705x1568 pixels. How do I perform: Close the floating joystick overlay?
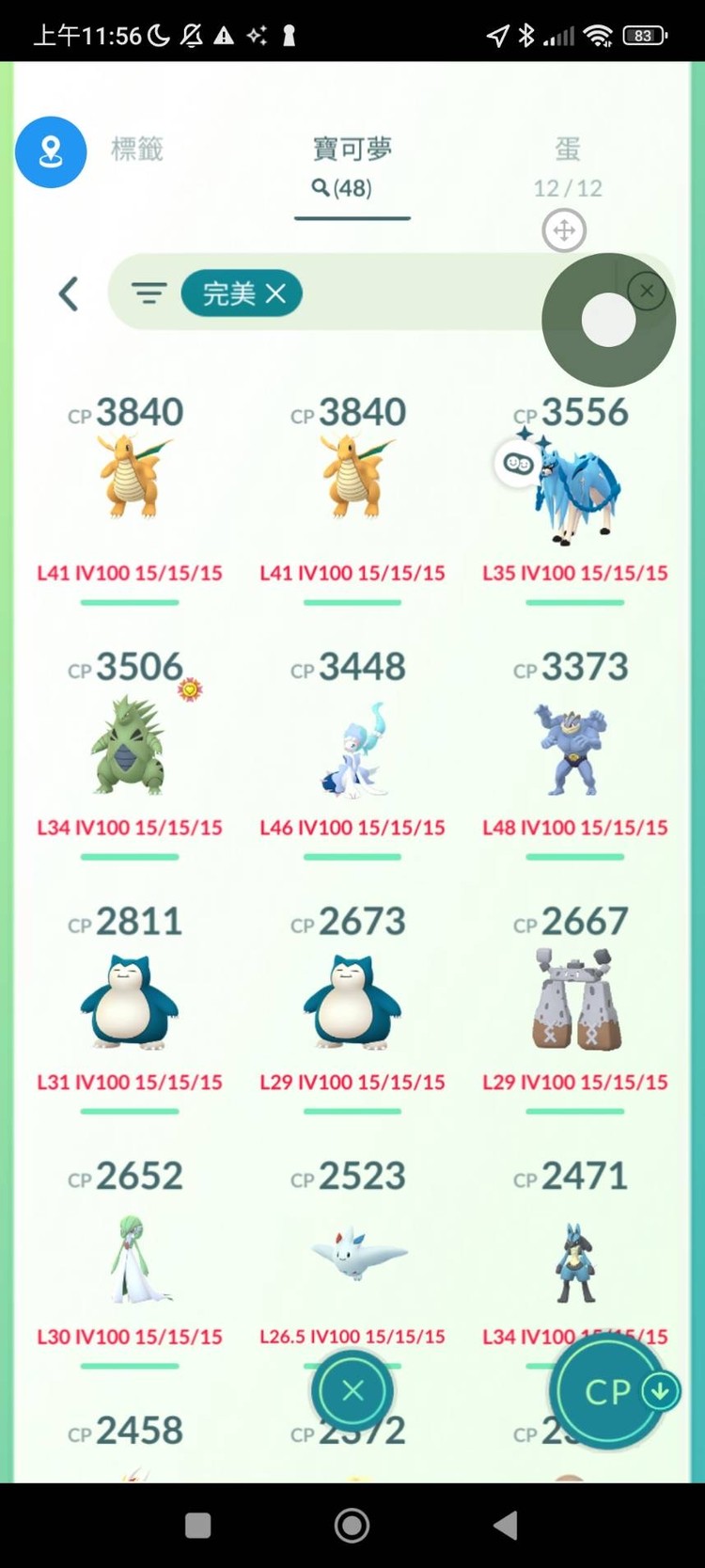coord(646,291)
